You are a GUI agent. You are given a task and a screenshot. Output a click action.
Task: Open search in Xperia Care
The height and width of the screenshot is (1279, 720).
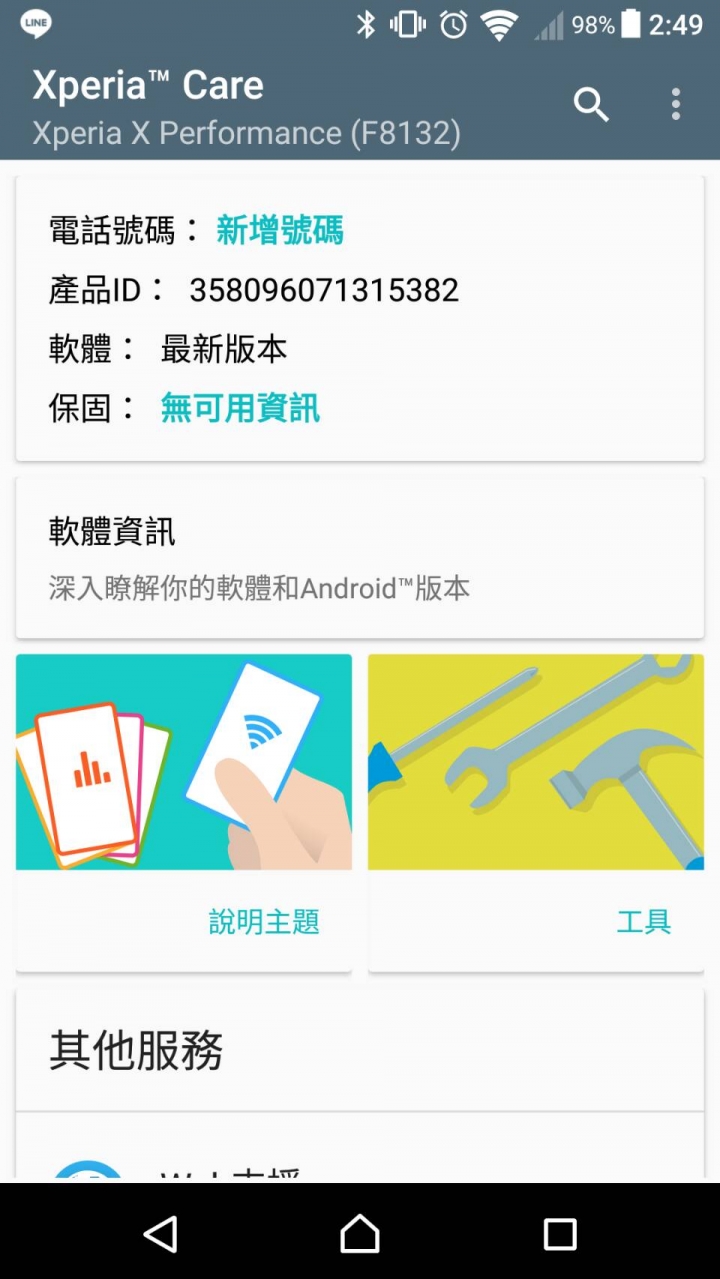pos(591,104)
